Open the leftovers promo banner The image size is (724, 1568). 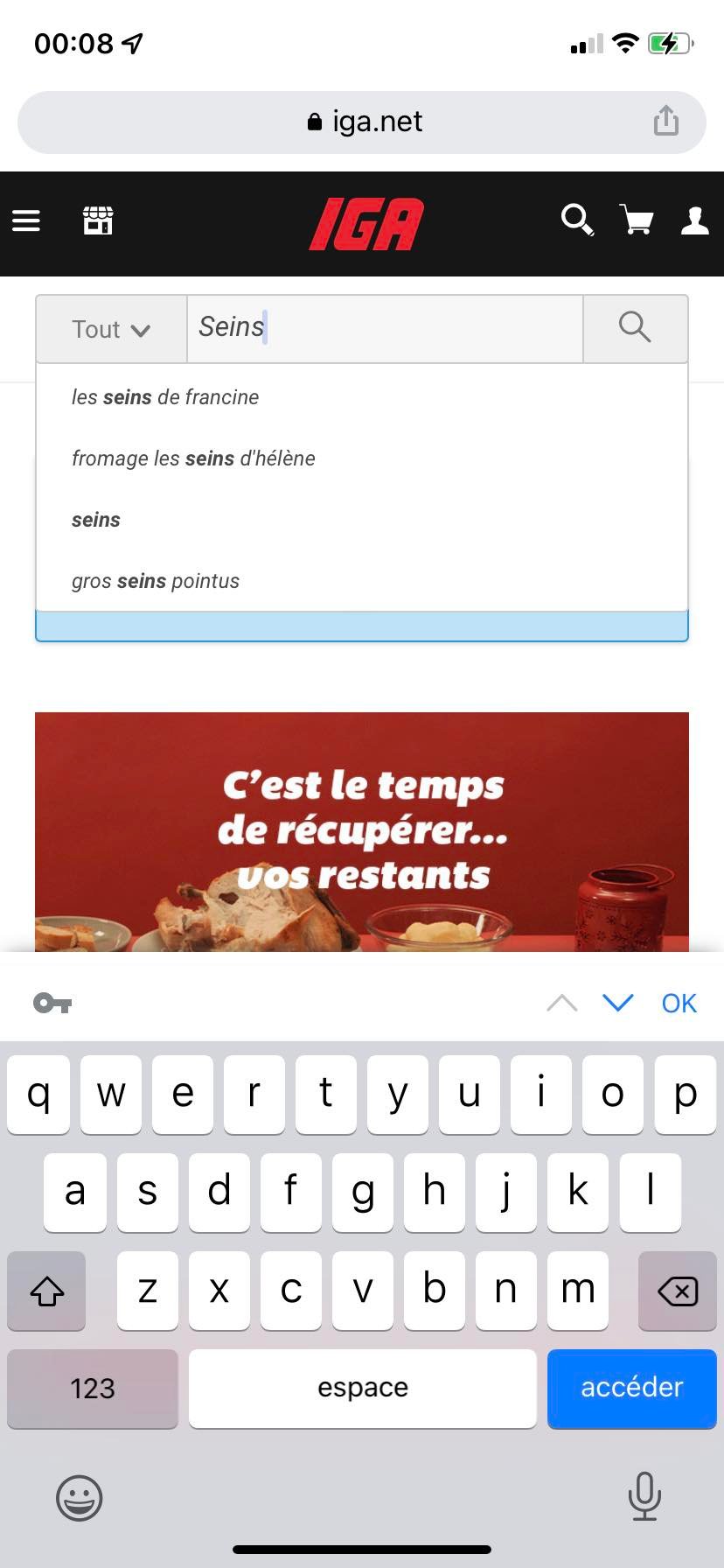point(362,831)
